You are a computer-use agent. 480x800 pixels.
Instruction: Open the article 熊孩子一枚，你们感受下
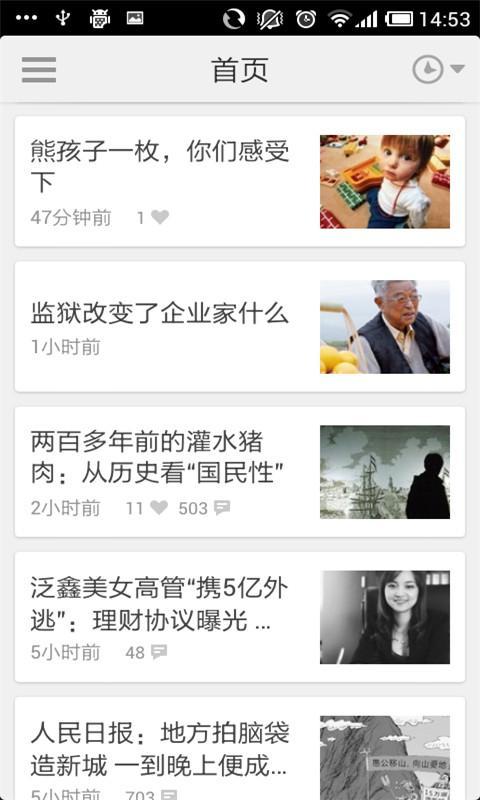point(240,182)
